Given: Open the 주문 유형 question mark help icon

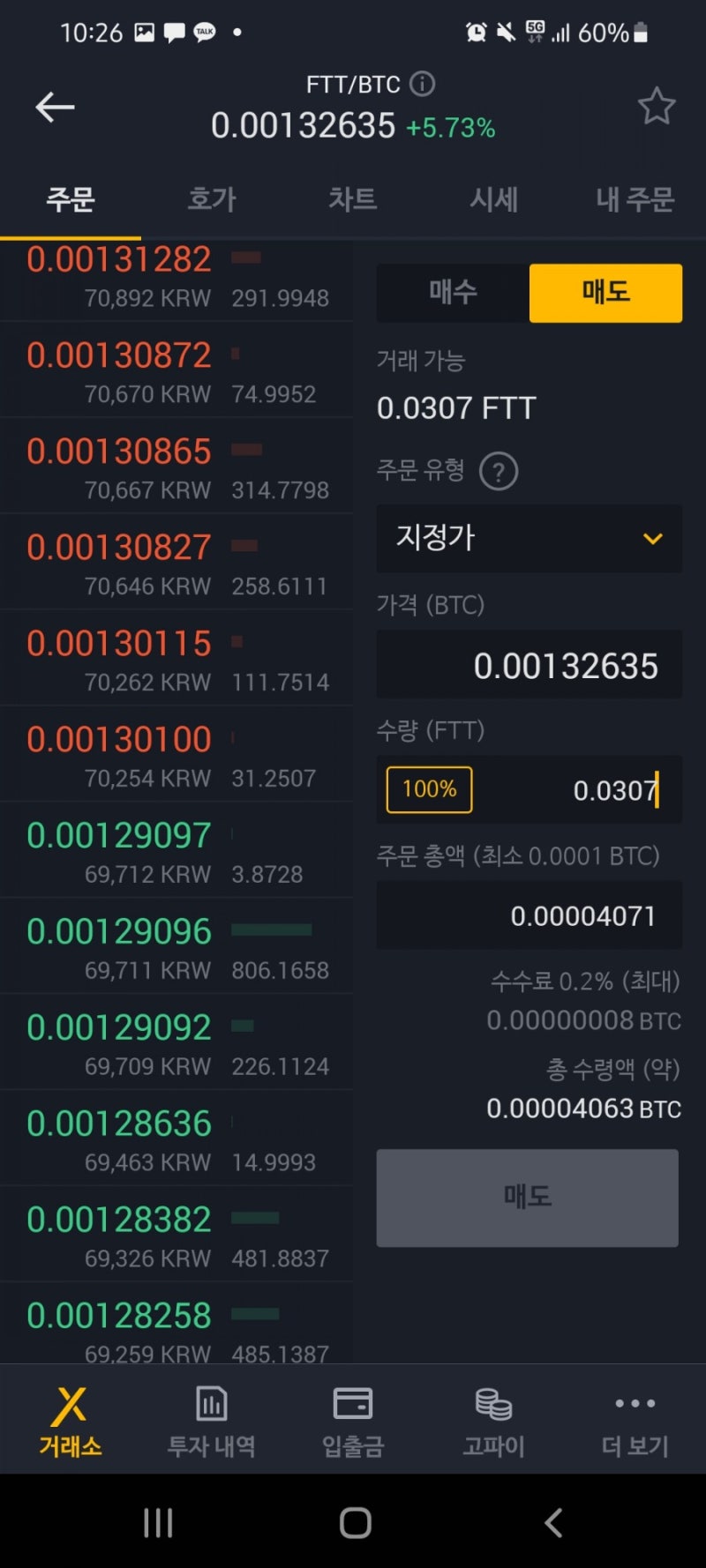Looking at the screenshot, I should click(x=498, y=472).
